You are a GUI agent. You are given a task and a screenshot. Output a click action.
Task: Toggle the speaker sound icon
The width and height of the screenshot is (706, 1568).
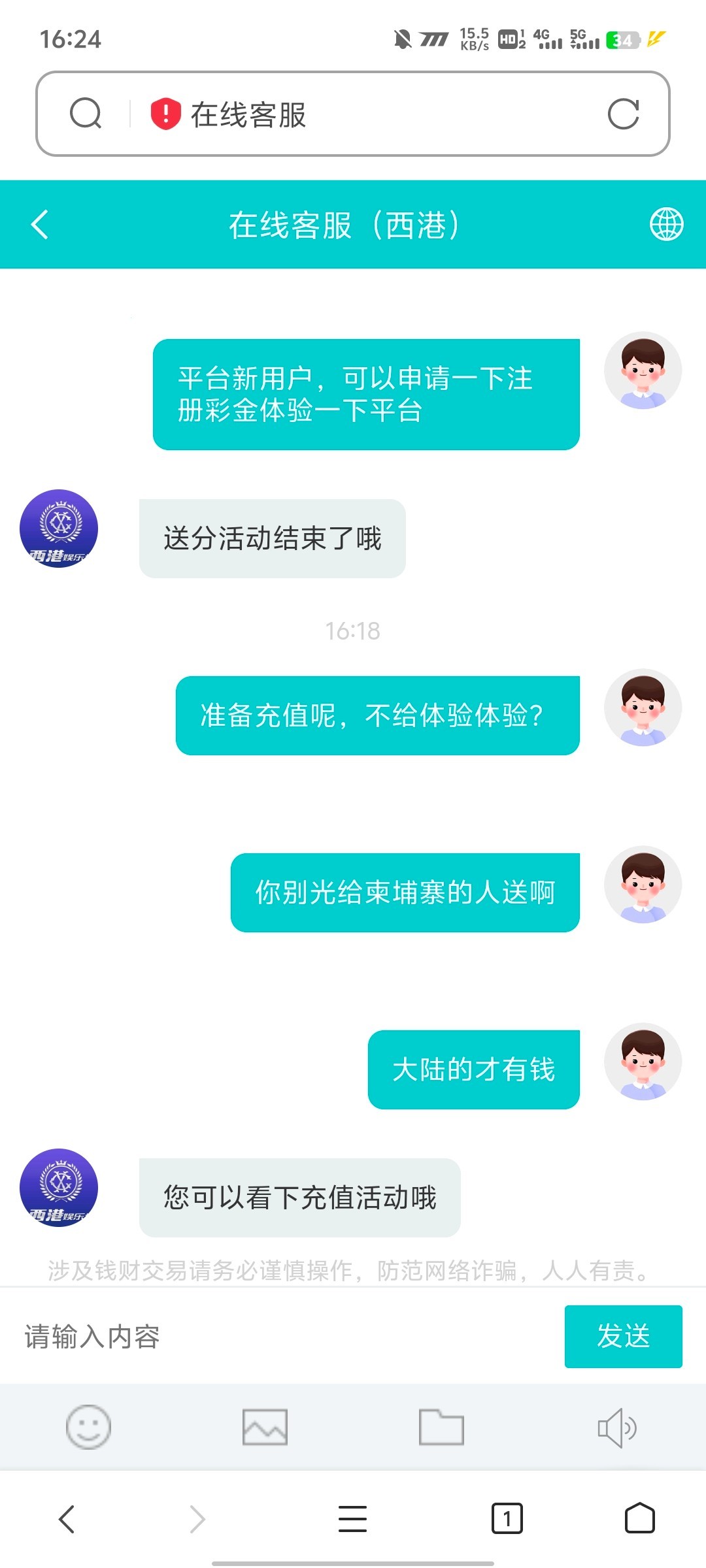click(x=617, y=1428)
